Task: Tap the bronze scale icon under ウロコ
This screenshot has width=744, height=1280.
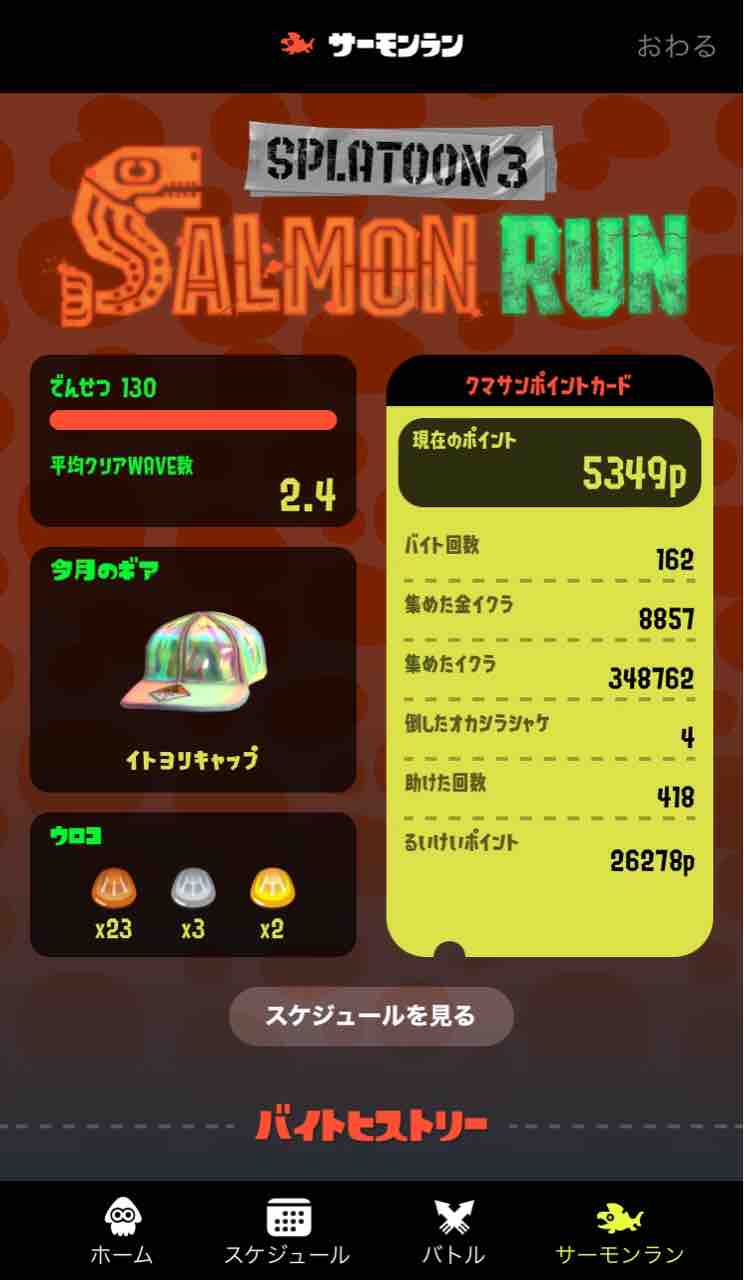Action: coord(113,886)
